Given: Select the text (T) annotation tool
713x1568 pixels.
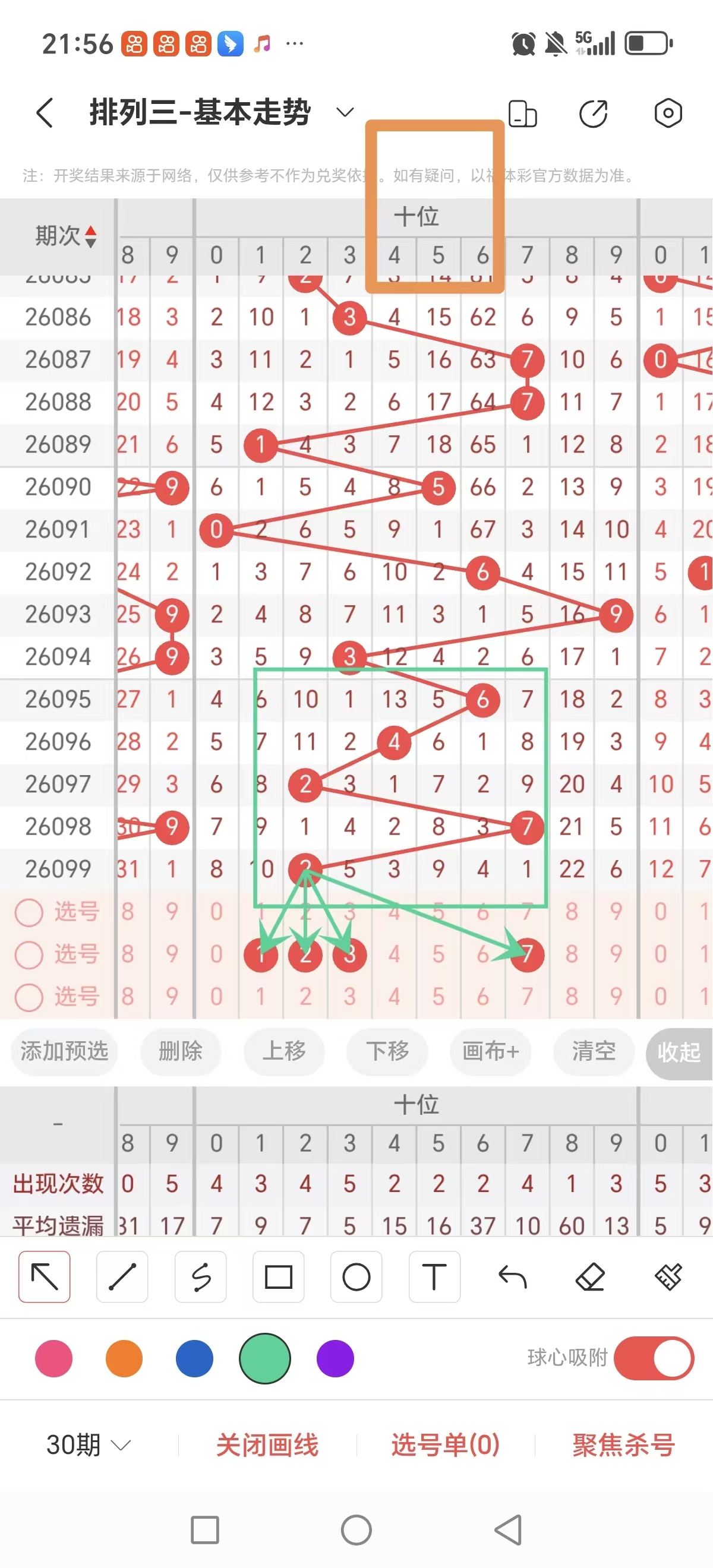Looking at the screenshot, I should tap(434, 1278).
